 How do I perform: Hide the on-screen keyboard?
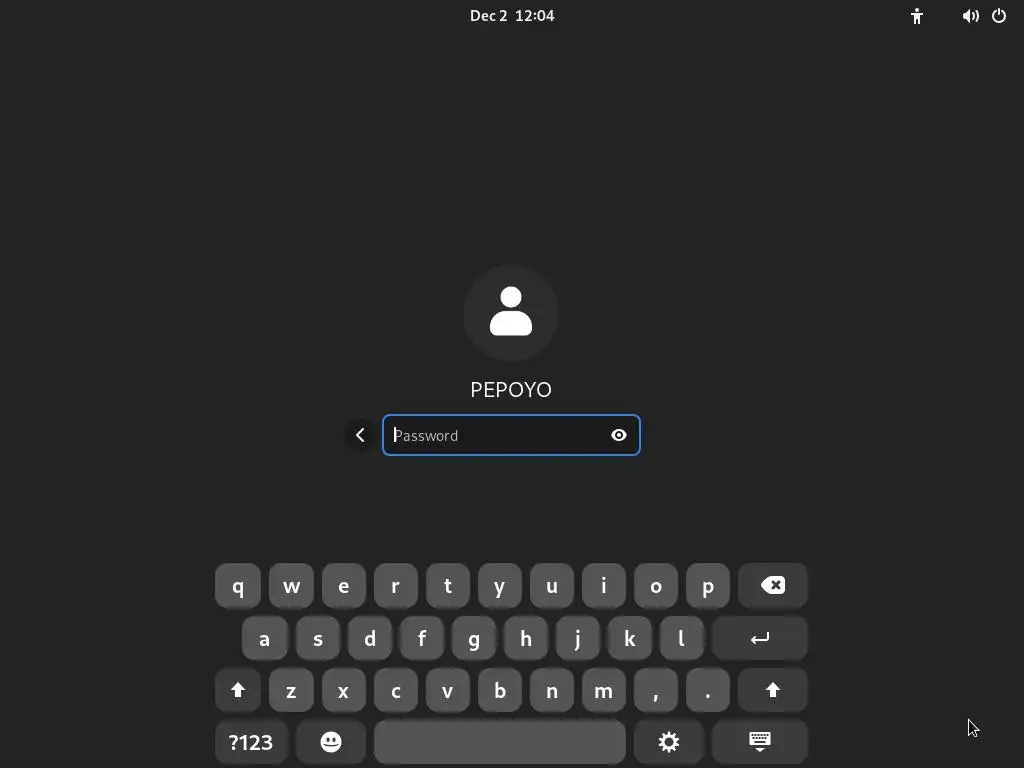click(x=759, y=742)
